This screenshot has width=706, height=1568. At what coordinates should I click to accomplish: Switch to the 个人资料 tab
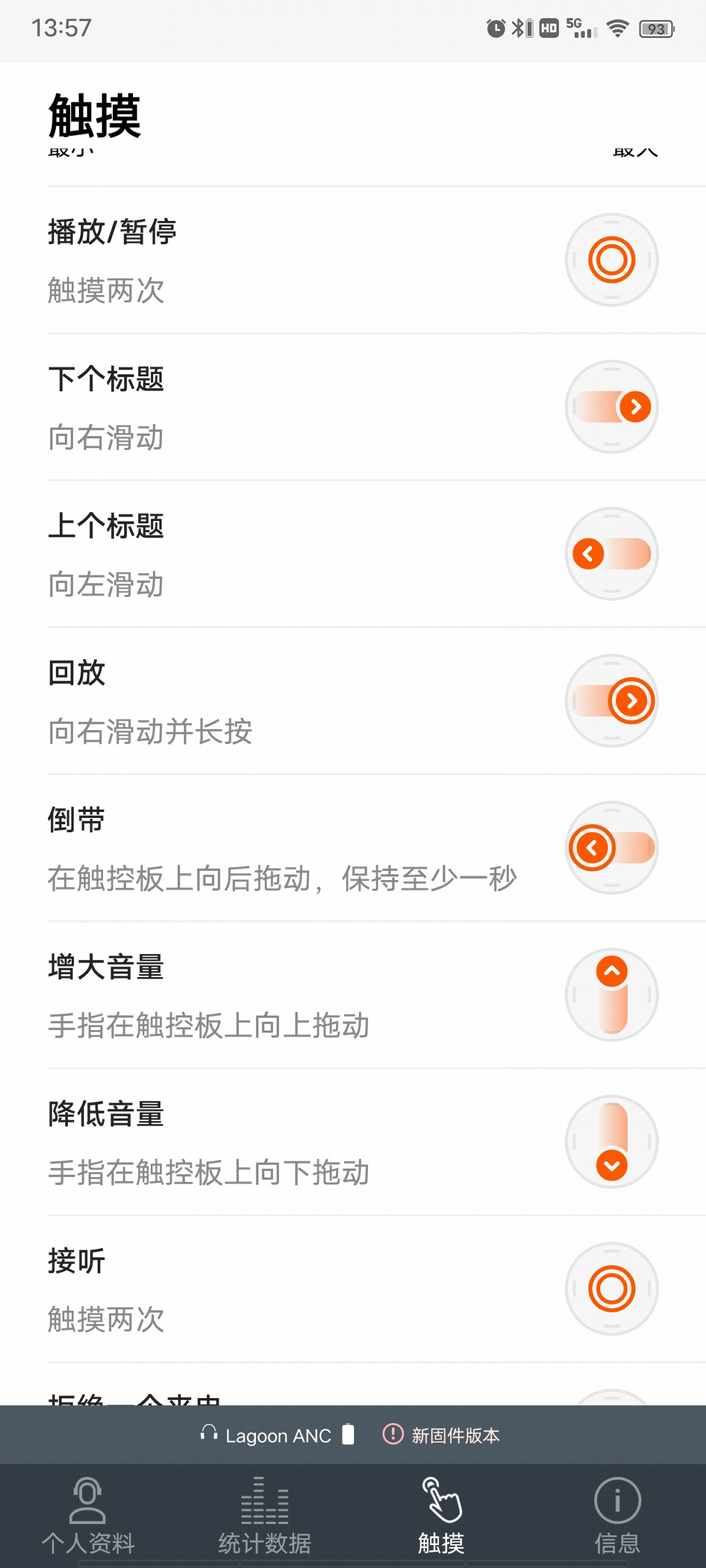pos(88,1510)
